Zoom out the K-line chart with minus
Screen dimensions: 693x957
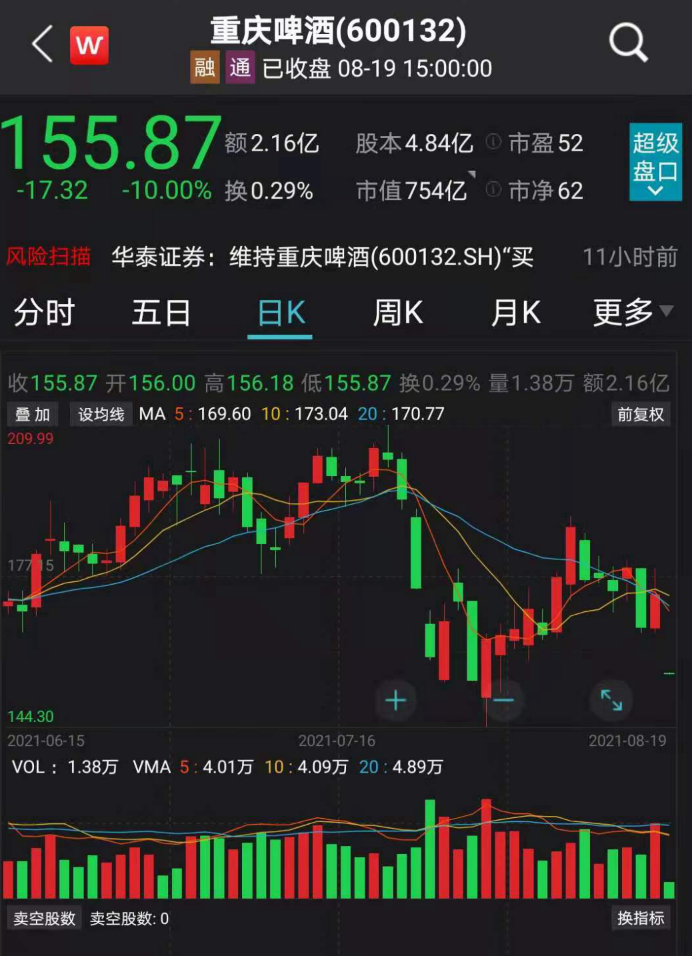pos(503,700)
